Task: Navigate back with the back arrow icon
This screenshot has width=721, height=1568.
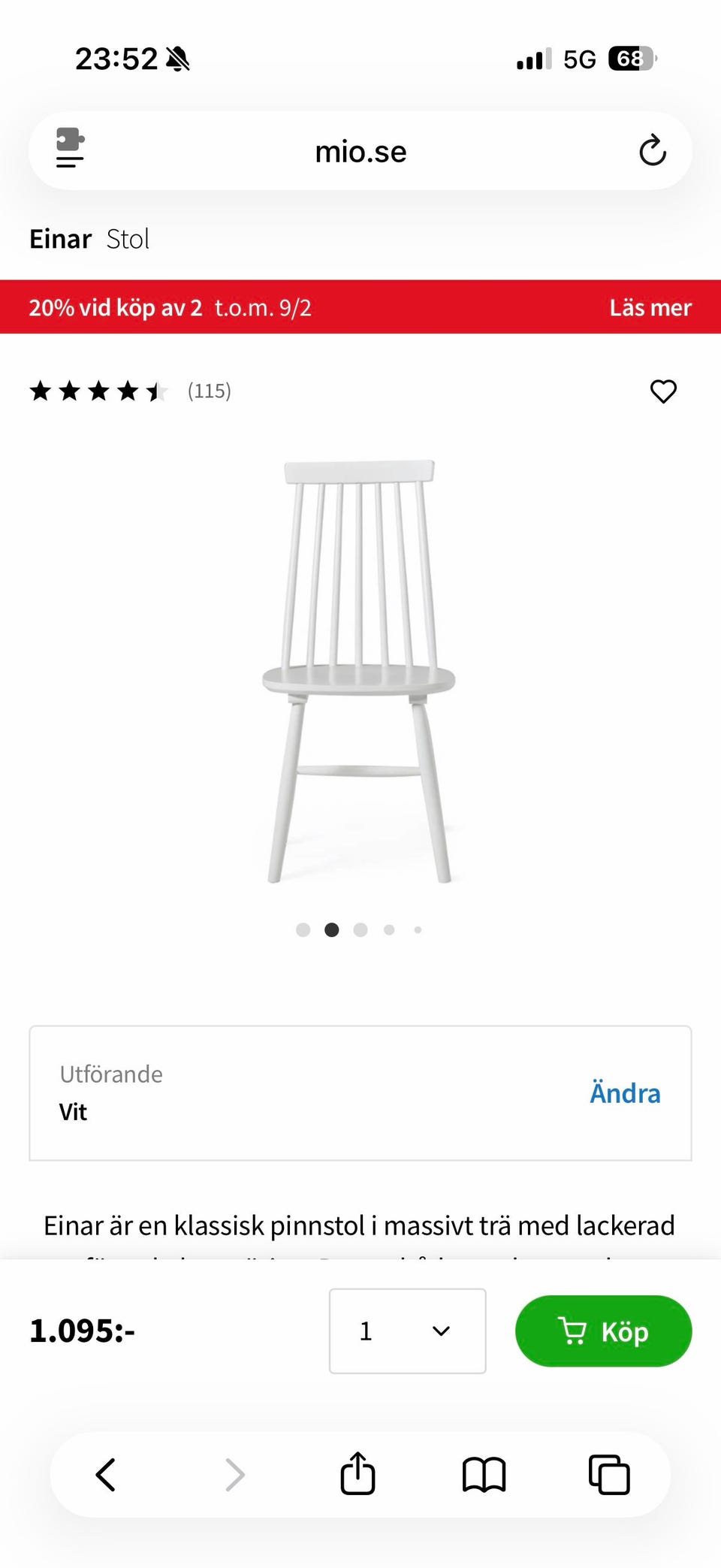Action: click(105, 1474)
